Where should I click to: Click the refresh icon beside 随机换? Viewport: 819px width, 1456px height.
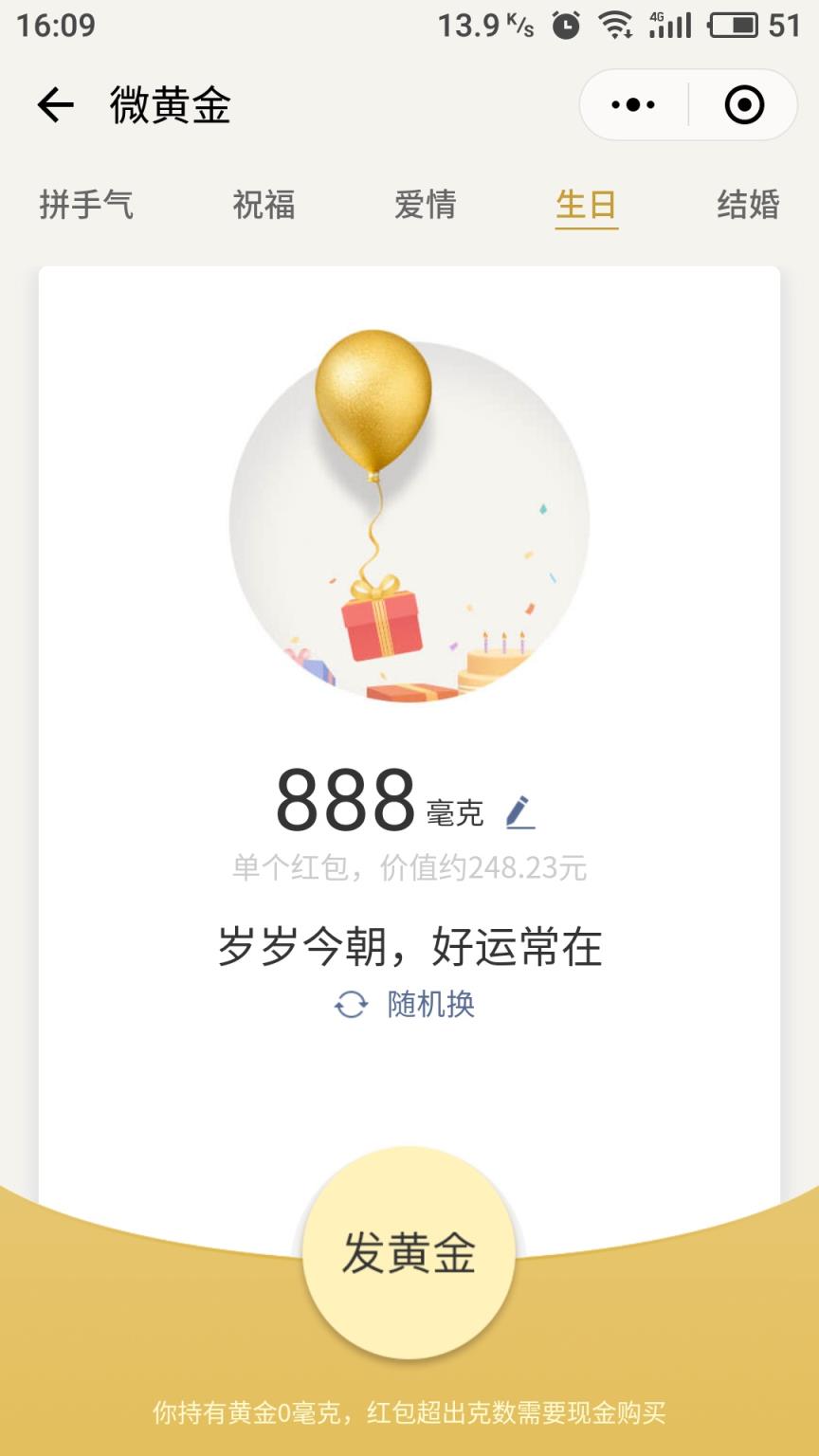click(351, 1007)
